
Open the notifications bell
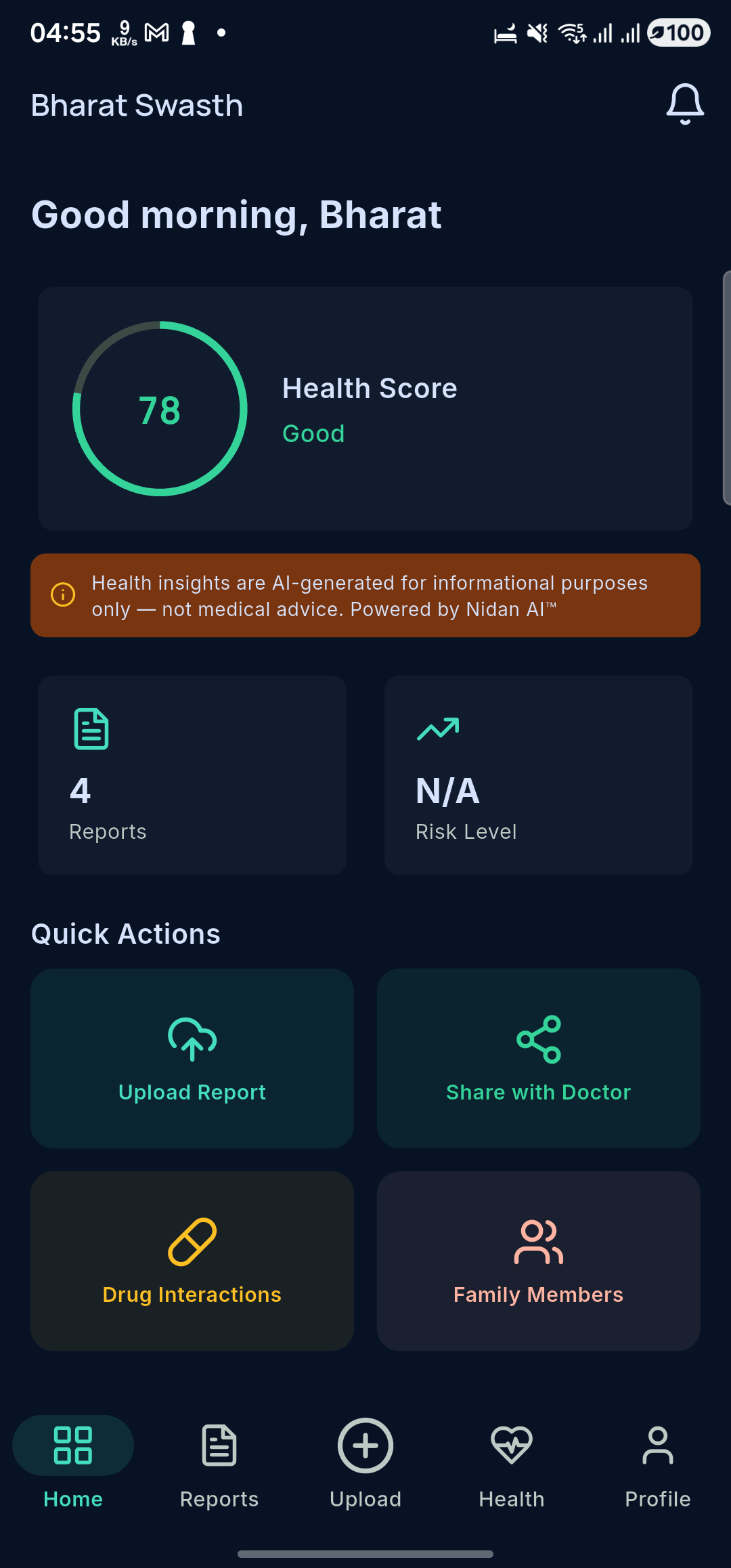(x=685, y=104)
